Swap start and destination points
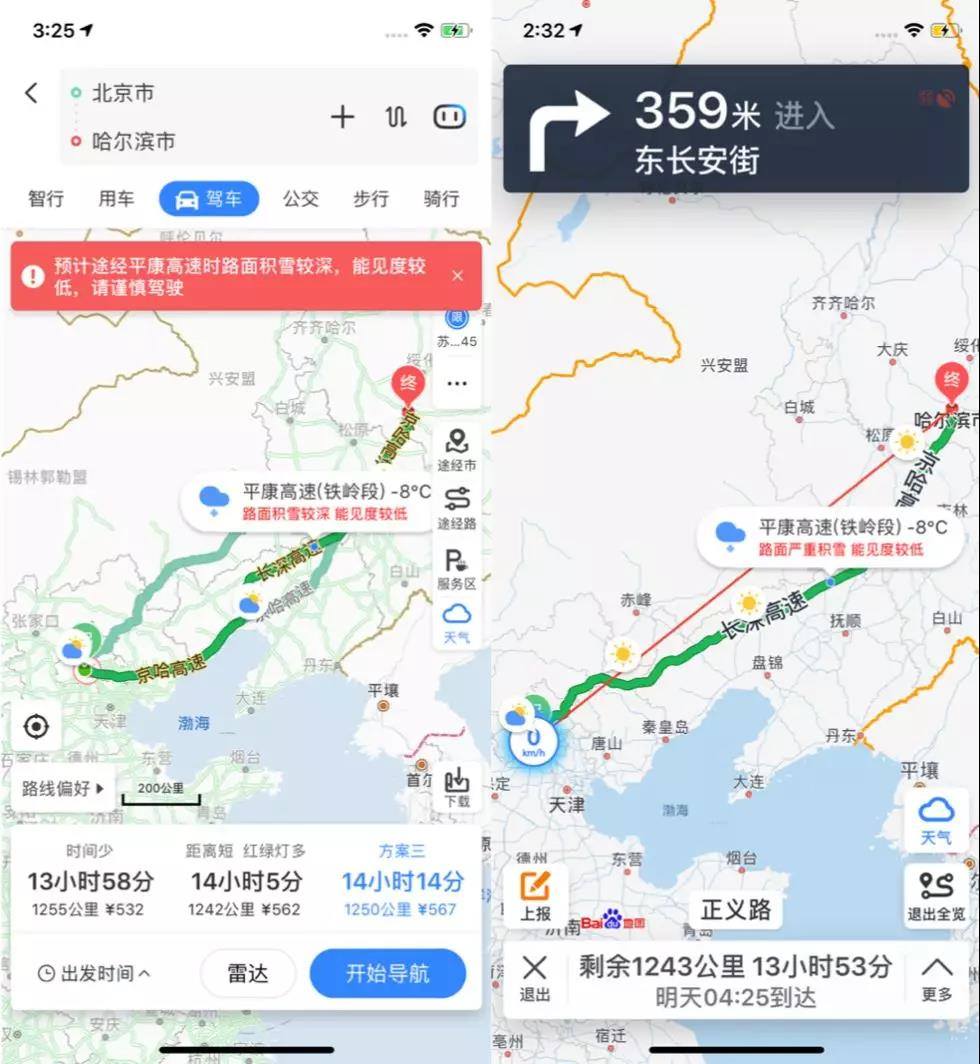Image resolution: width=980 pixels, height=1064 pixels. (x=396, y=117)
